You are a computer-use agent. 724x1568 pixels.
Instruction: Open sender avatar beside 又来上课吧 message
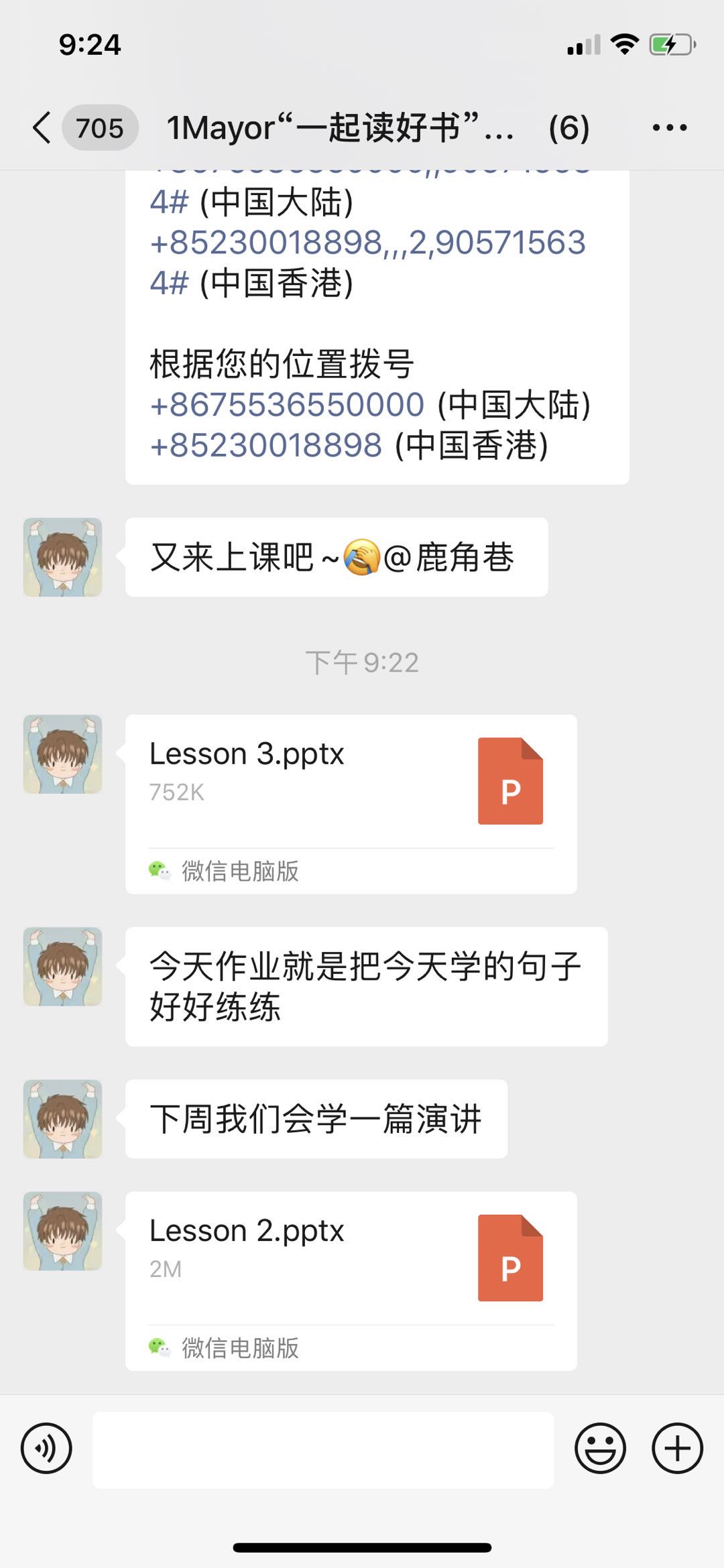(x=62, y=557)
